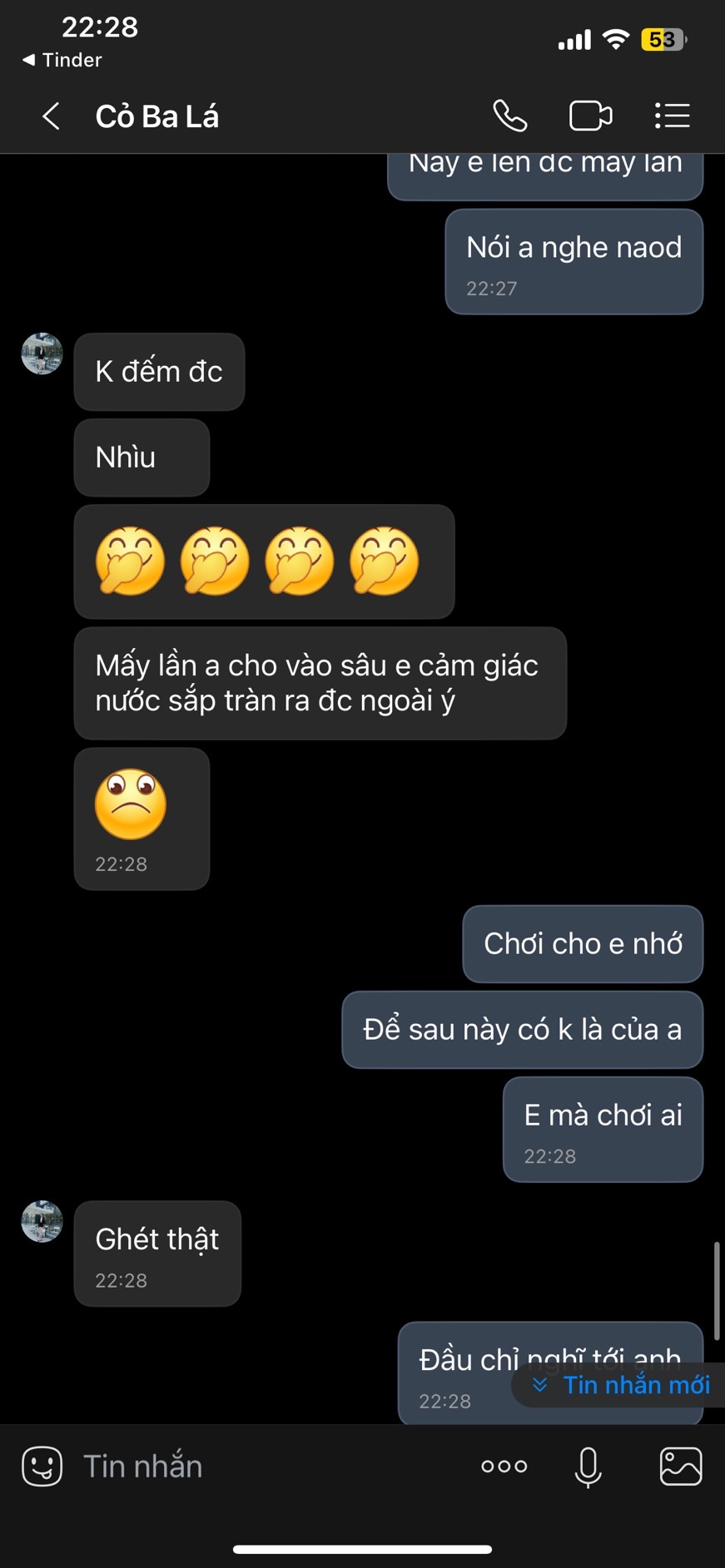
Task: Start a voice call with Cỏ Ba Lá
Action: (x=509, y=116)
